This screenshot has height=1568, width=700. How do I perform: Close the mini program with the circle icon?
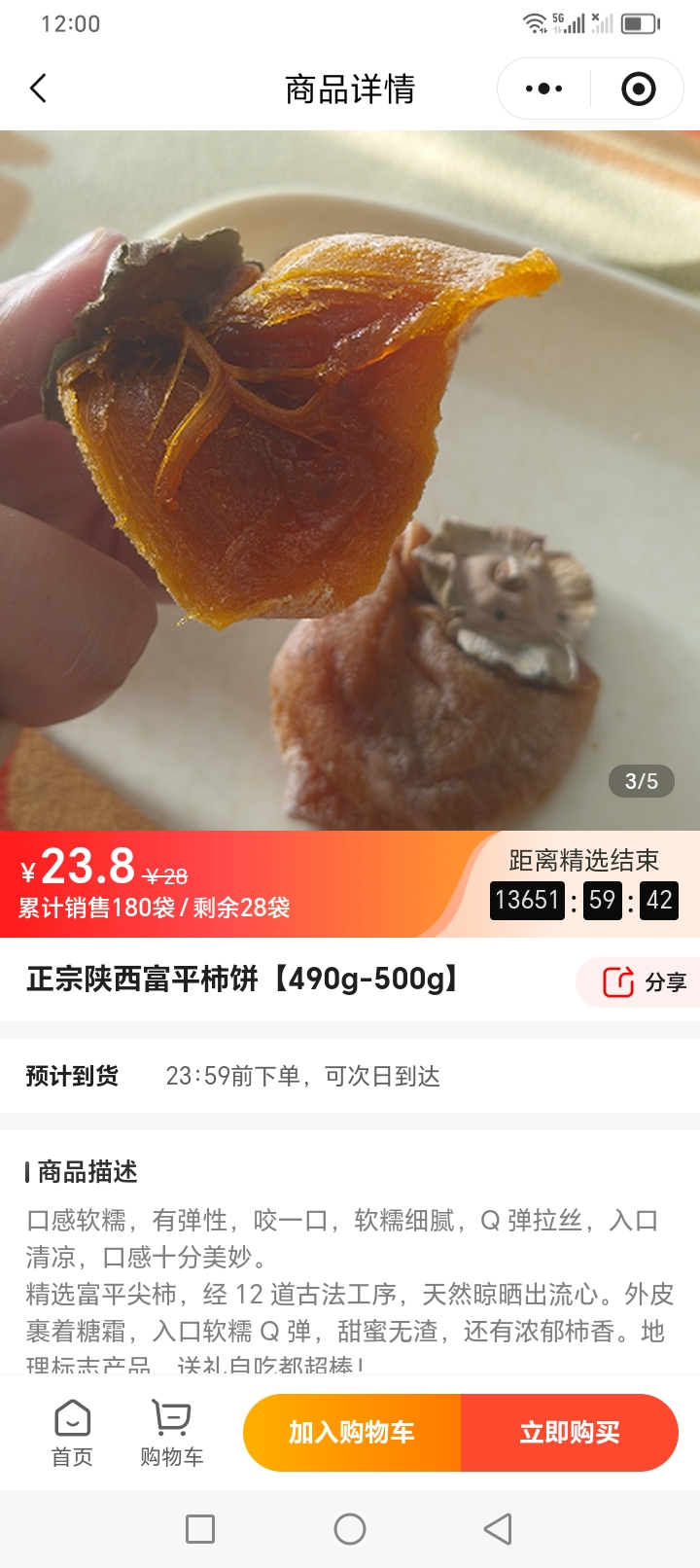tap(638, 89)
